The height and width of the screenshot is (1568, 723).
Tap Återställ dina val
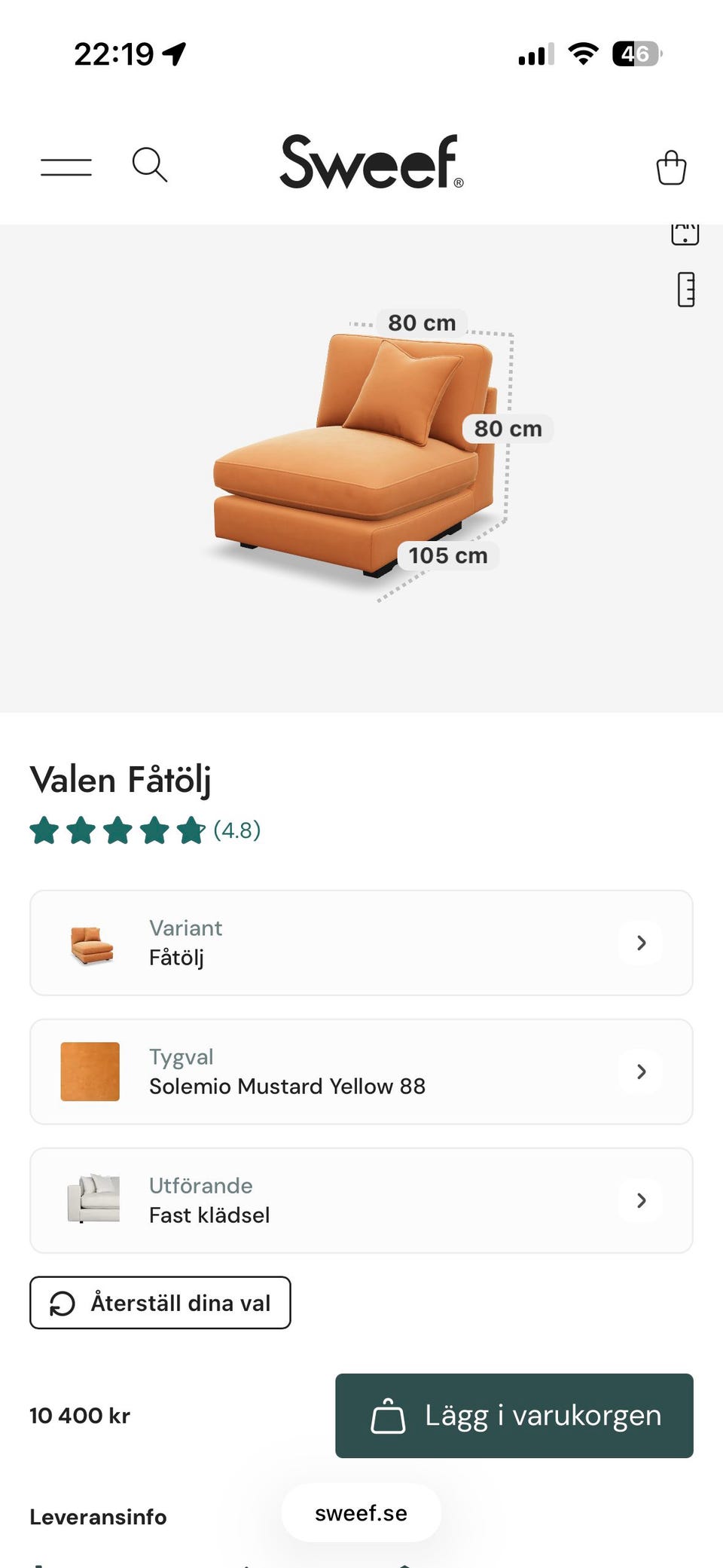(160, 1303)
